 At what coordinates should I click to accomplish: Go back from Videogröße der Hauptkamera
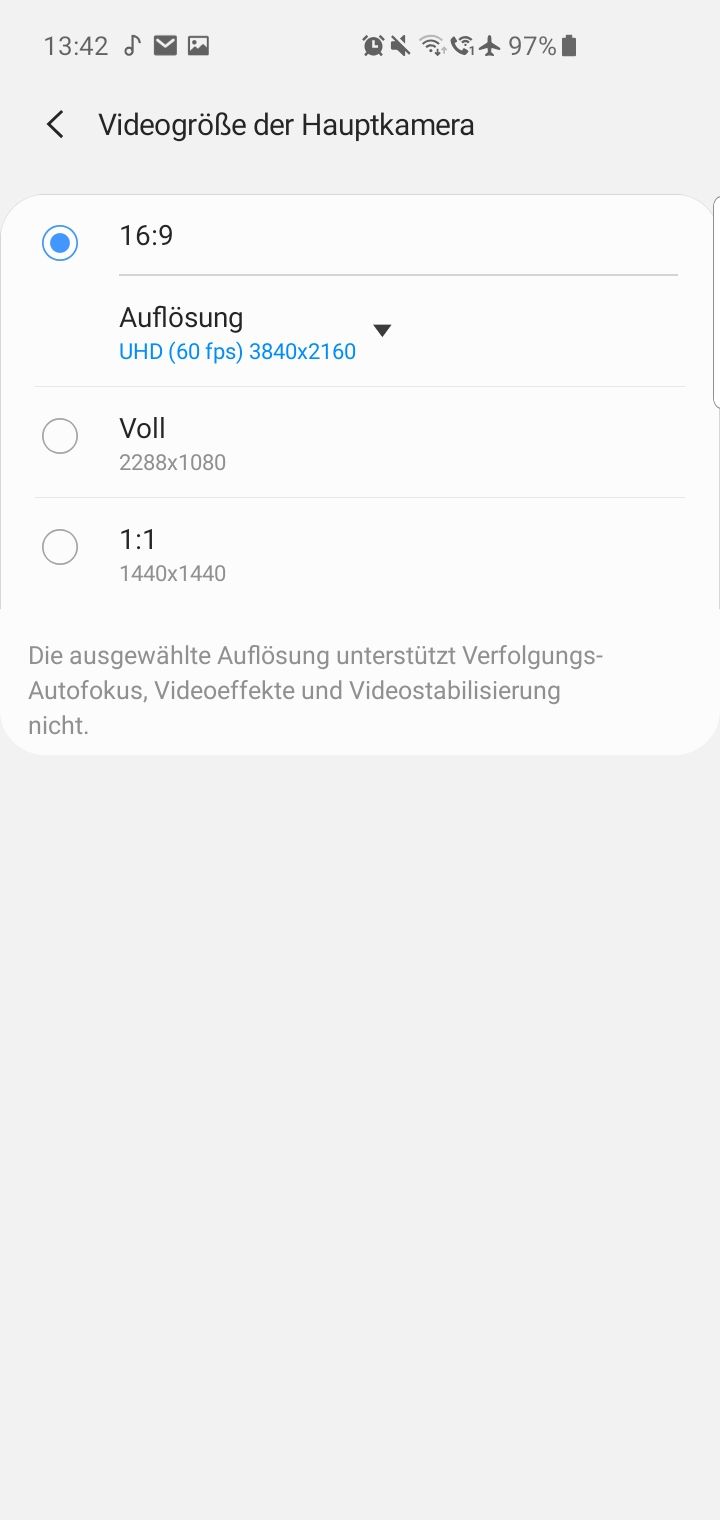55,125
